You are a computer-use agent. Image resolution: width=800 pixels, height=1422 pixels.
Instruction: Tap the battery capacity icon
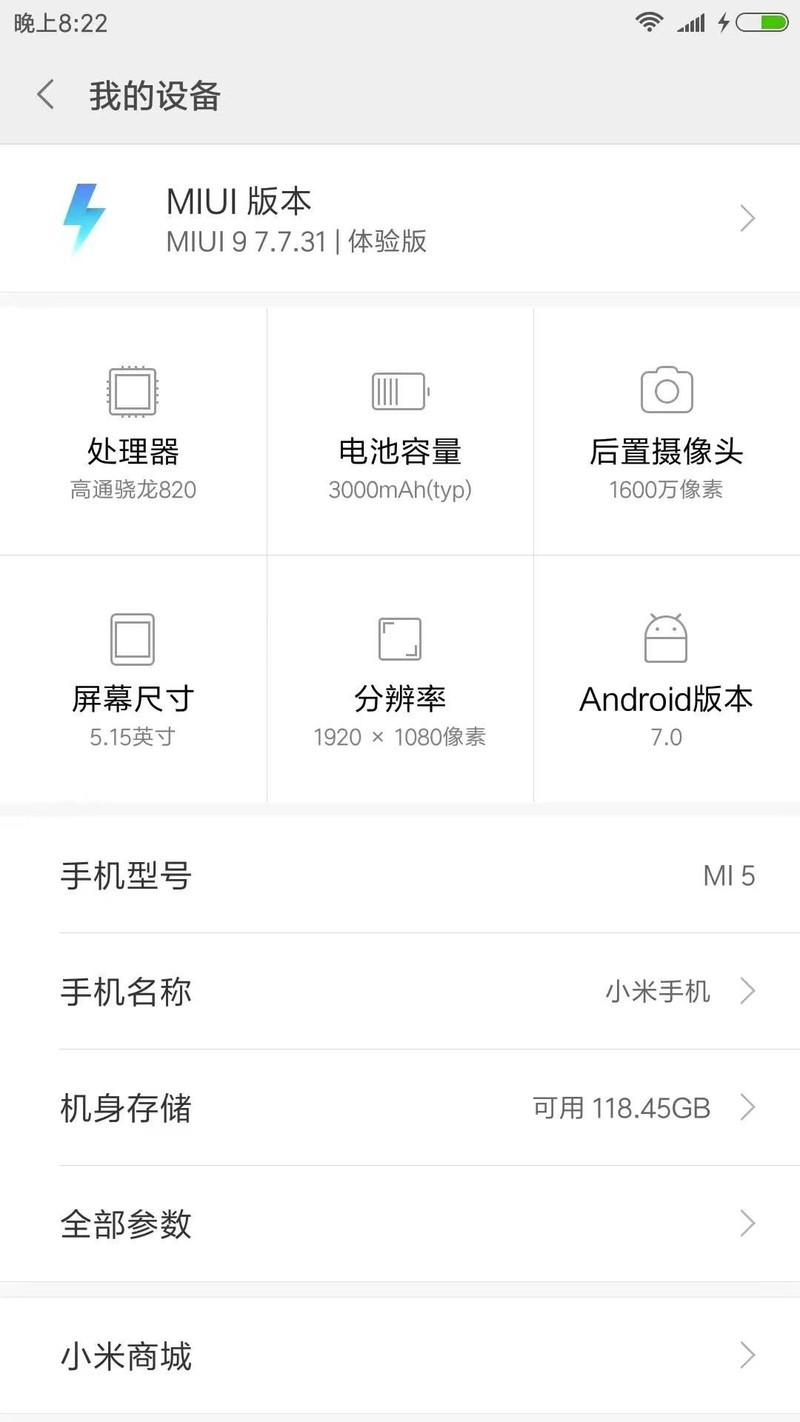(399, 390)
